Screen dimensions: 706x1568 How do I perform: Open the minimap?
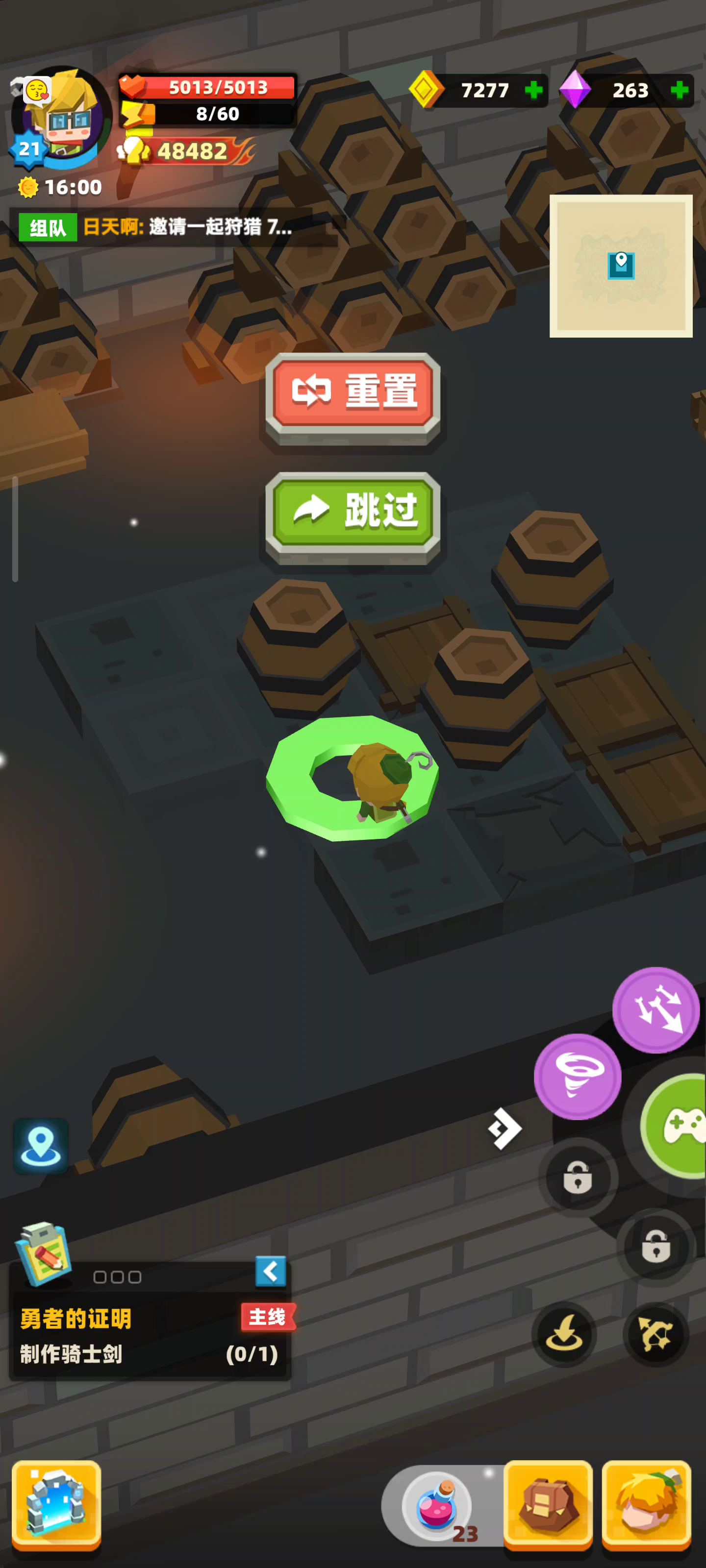[621, 266]
